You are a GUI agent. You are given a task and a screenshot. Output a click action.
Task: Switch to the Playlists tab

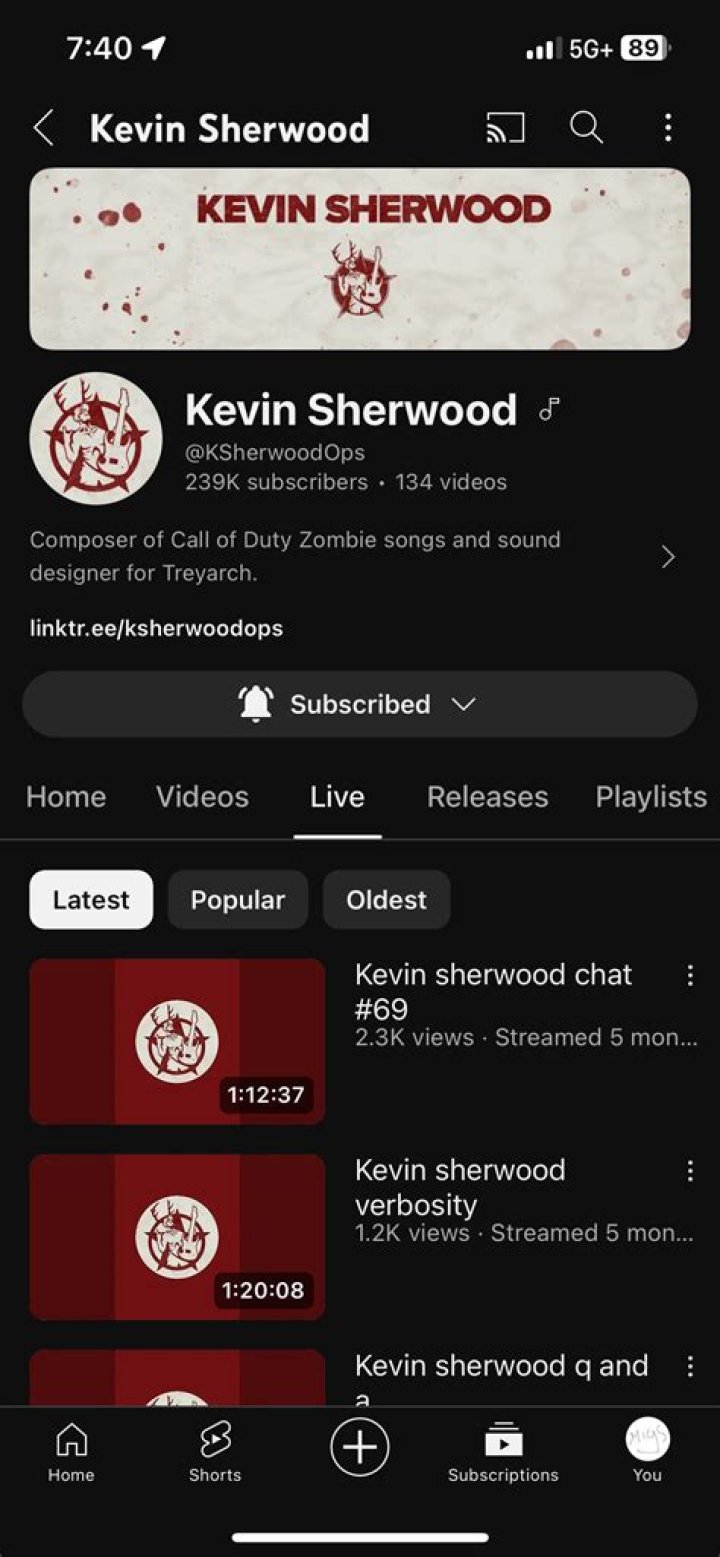tap(650, 797)
